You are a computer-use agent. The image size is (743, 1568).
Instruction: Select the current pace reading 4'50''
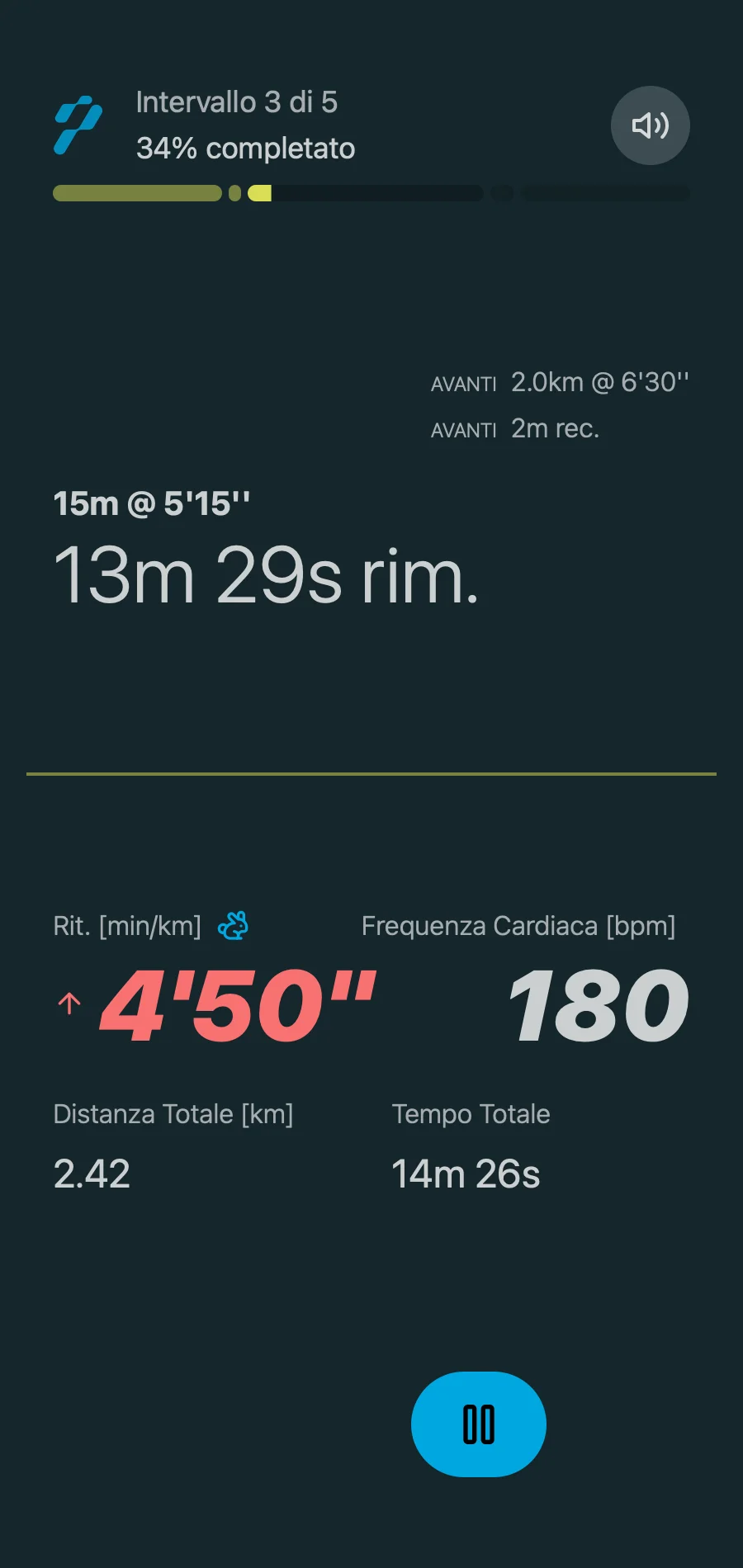click(x=237, y=1004)
